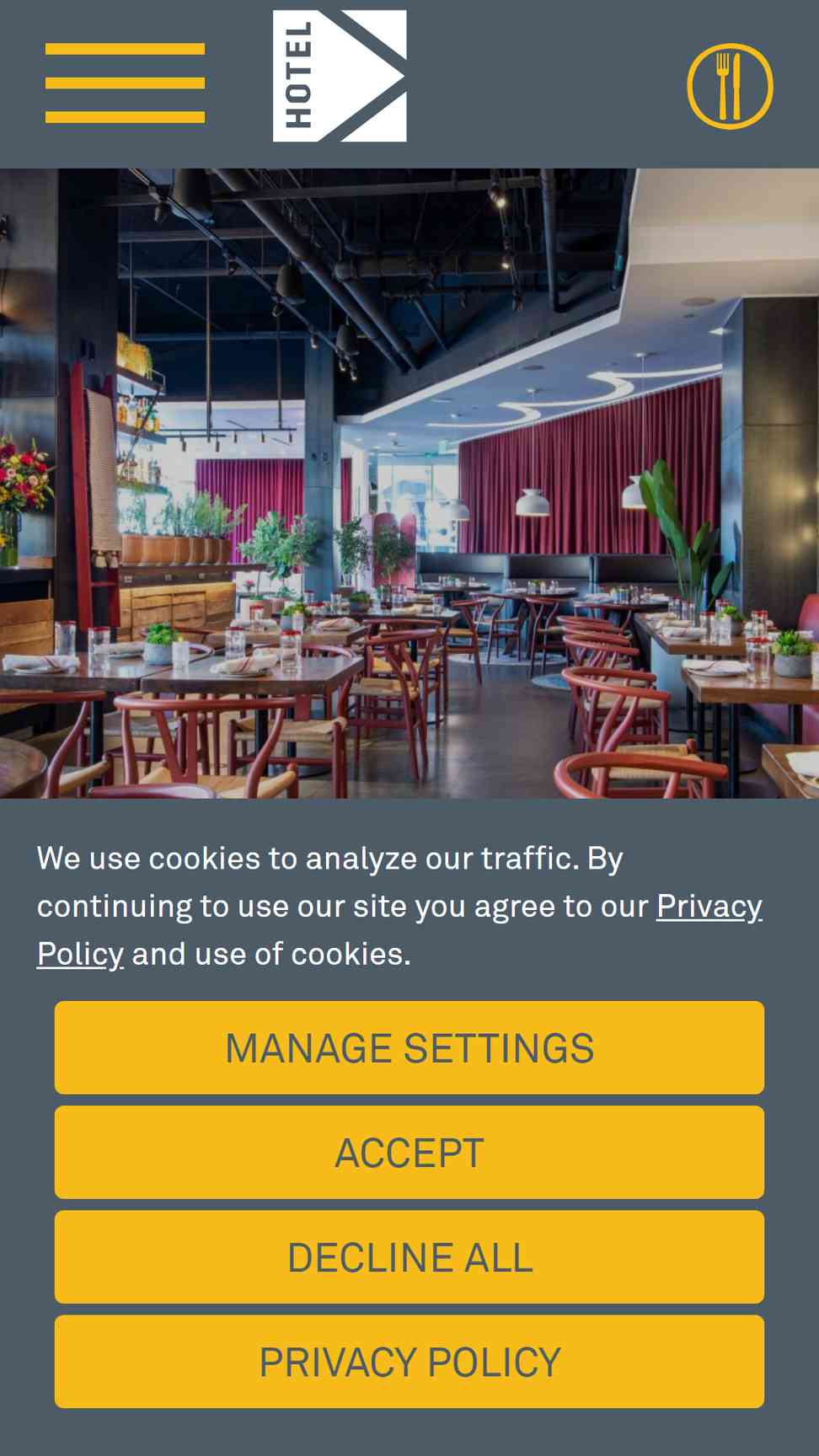Open the hamburger navigation menu
Viewport: 819px width, 1456px height.
(125, 83)
